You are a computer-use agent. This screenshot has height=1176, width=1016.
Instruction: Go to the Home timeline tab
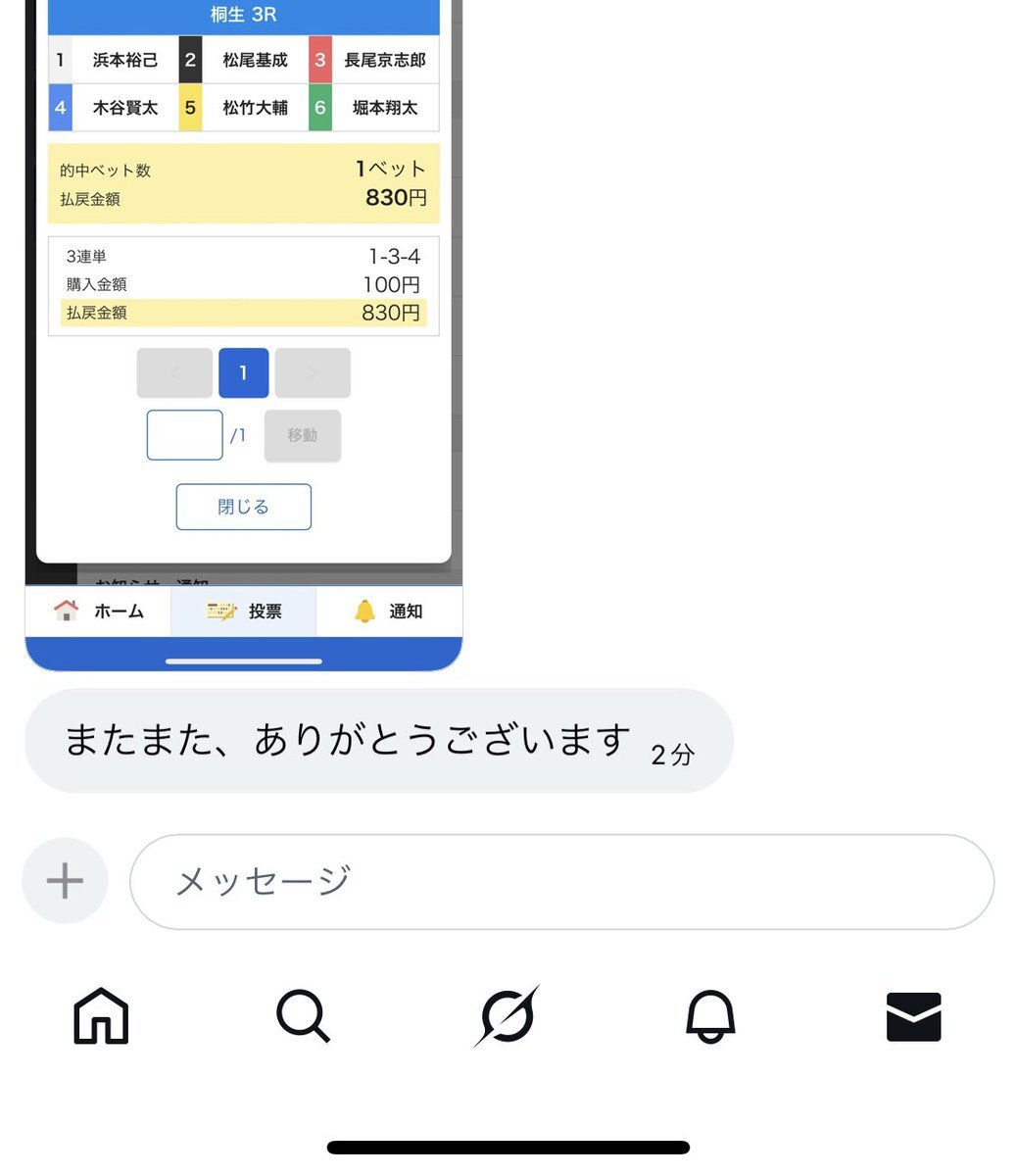101,1016
